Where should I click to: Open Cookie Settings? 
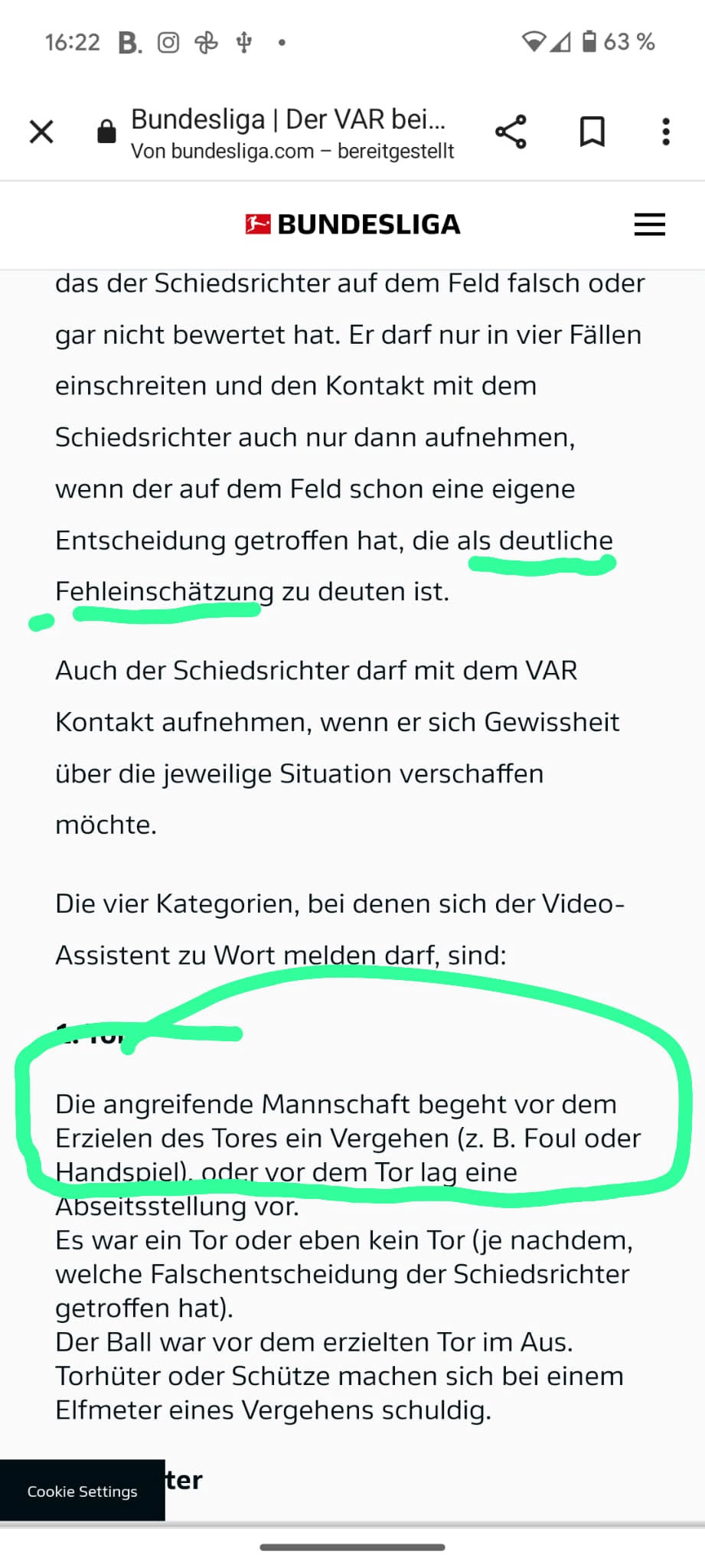(x=83, y=1491)
